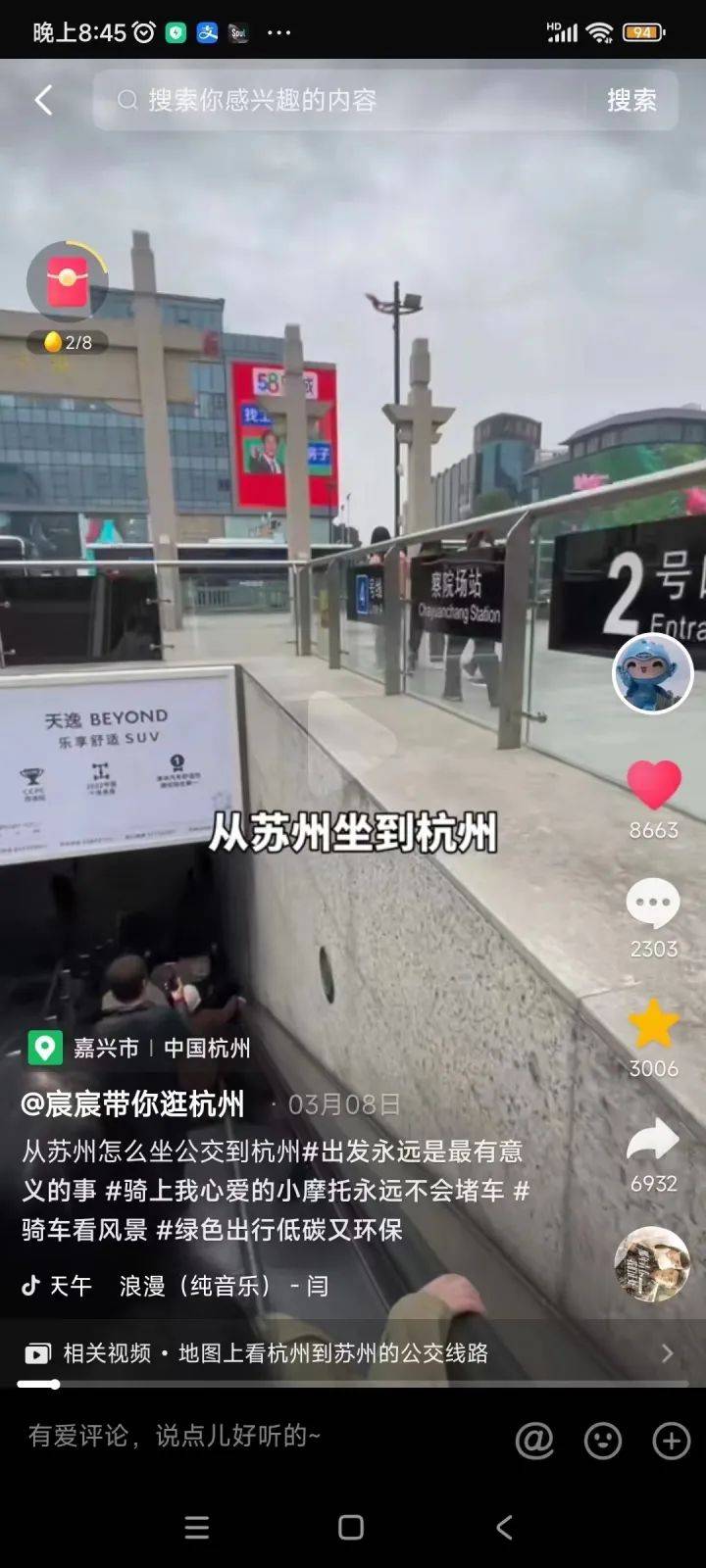Mention someone with the @ icon
Screen dimensions: 706x1568
pos(534,1440)
